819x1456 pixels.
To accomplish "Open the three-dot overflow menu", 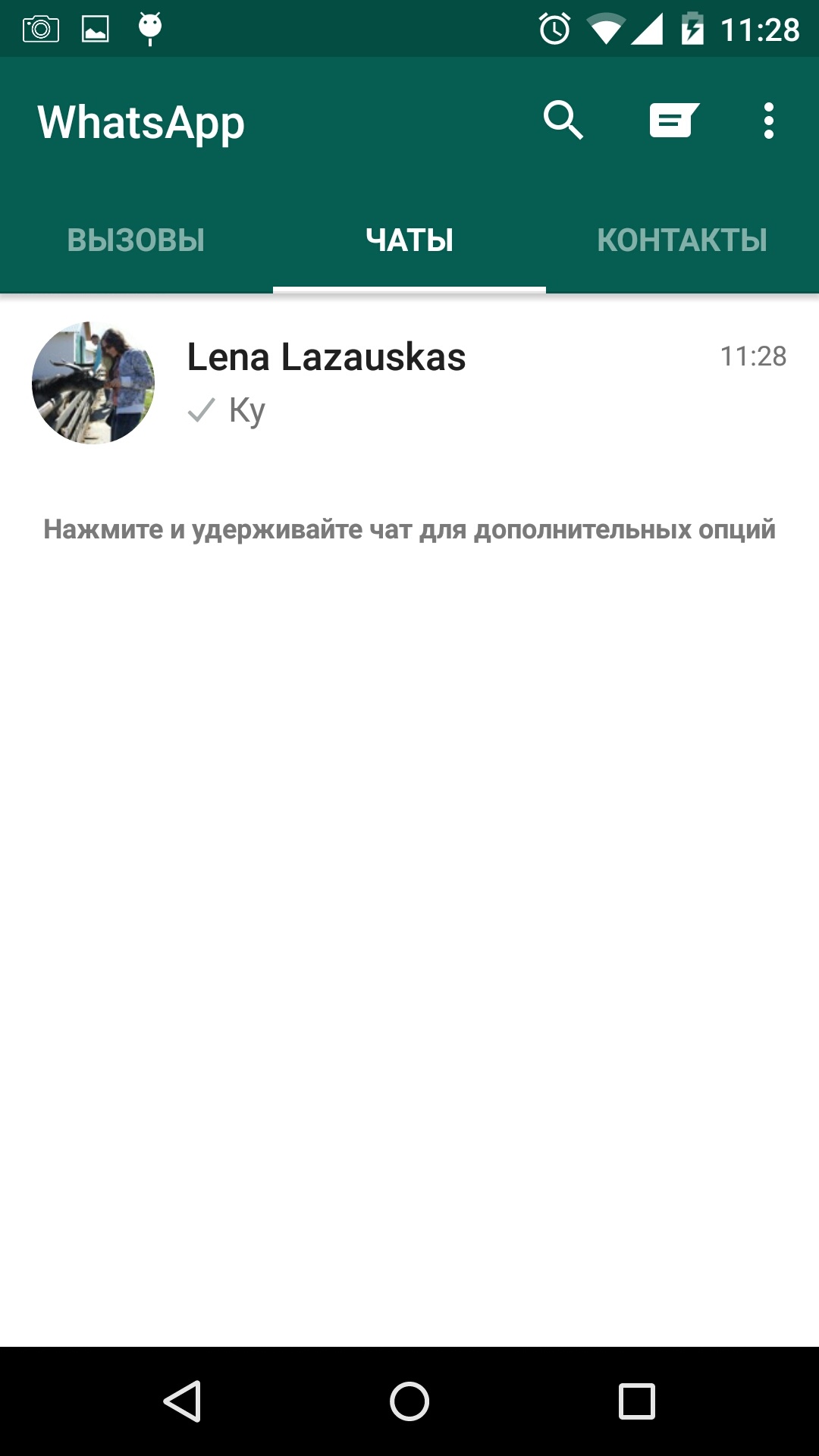I will [768, 120].
